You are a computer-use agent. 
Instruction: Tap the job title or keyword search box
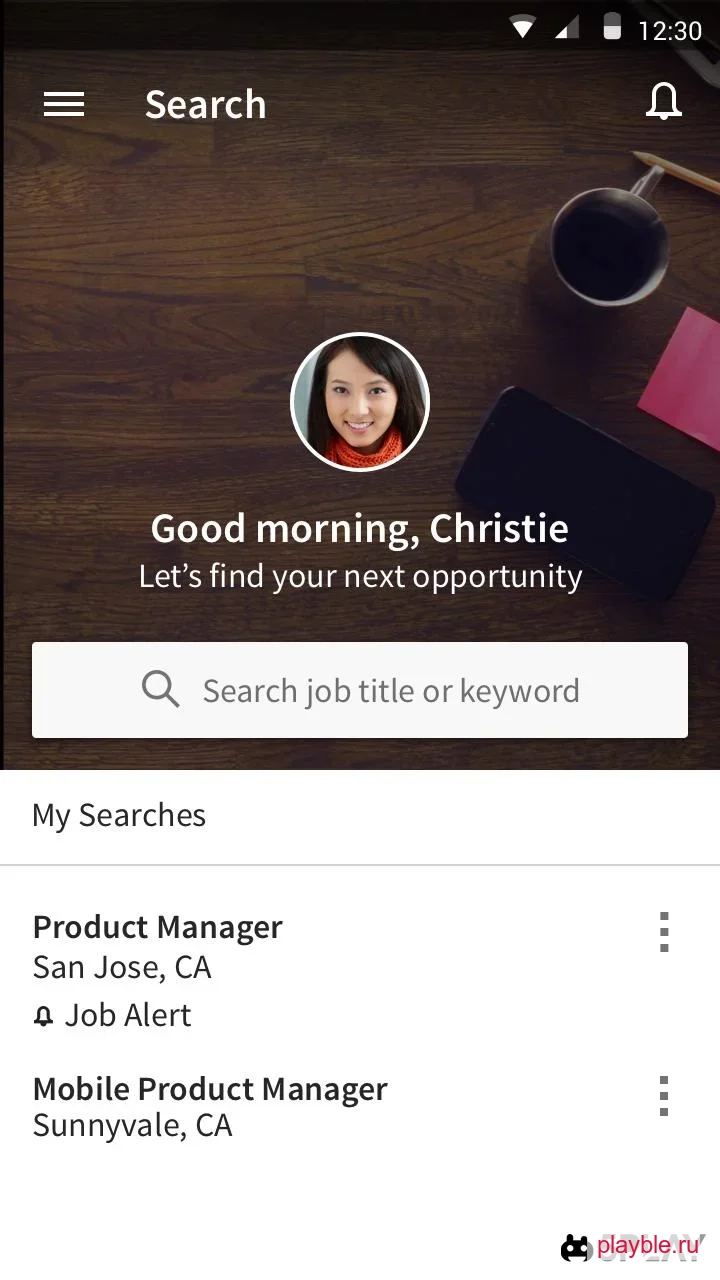(360, 690)
